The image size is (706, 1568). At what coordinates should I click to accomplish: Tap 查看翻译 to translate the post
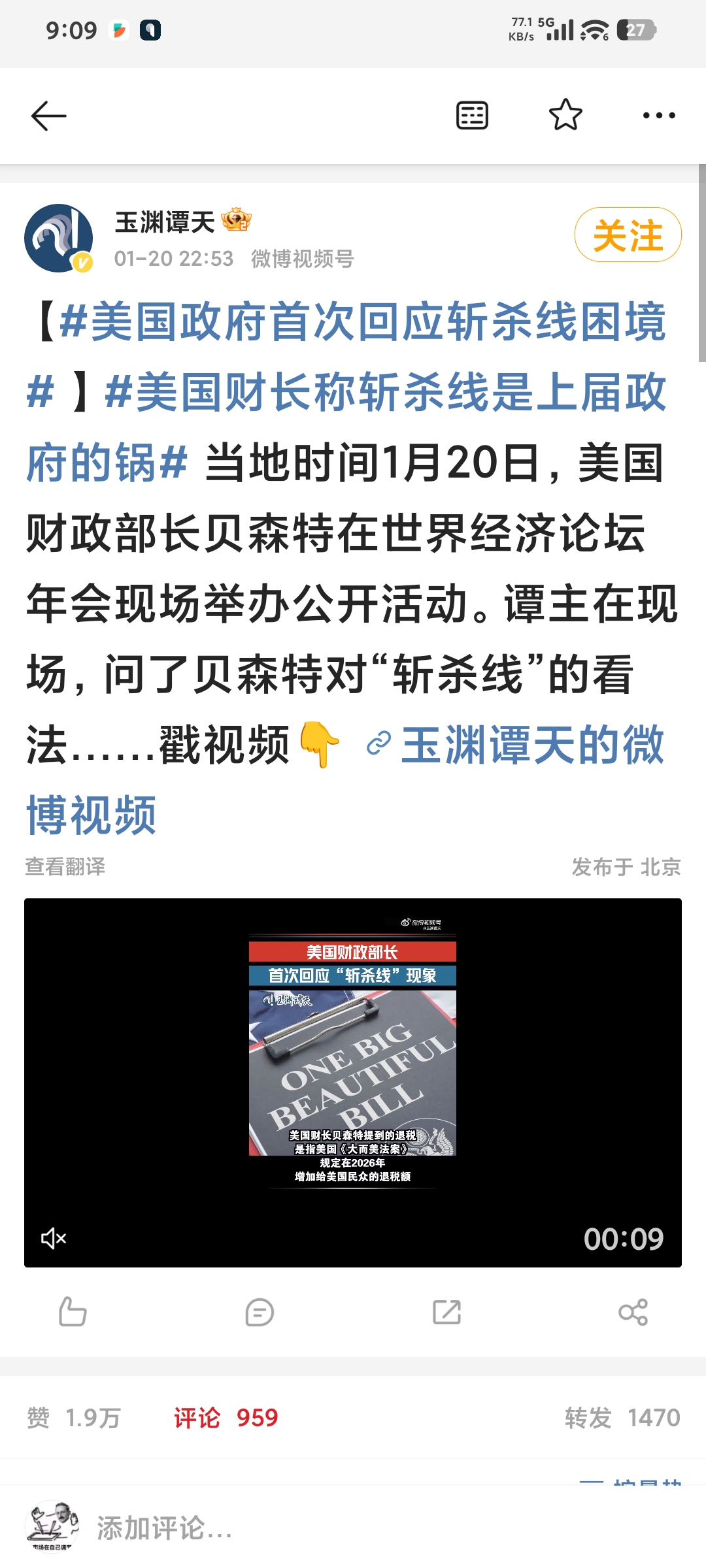(x=65, y=866)
